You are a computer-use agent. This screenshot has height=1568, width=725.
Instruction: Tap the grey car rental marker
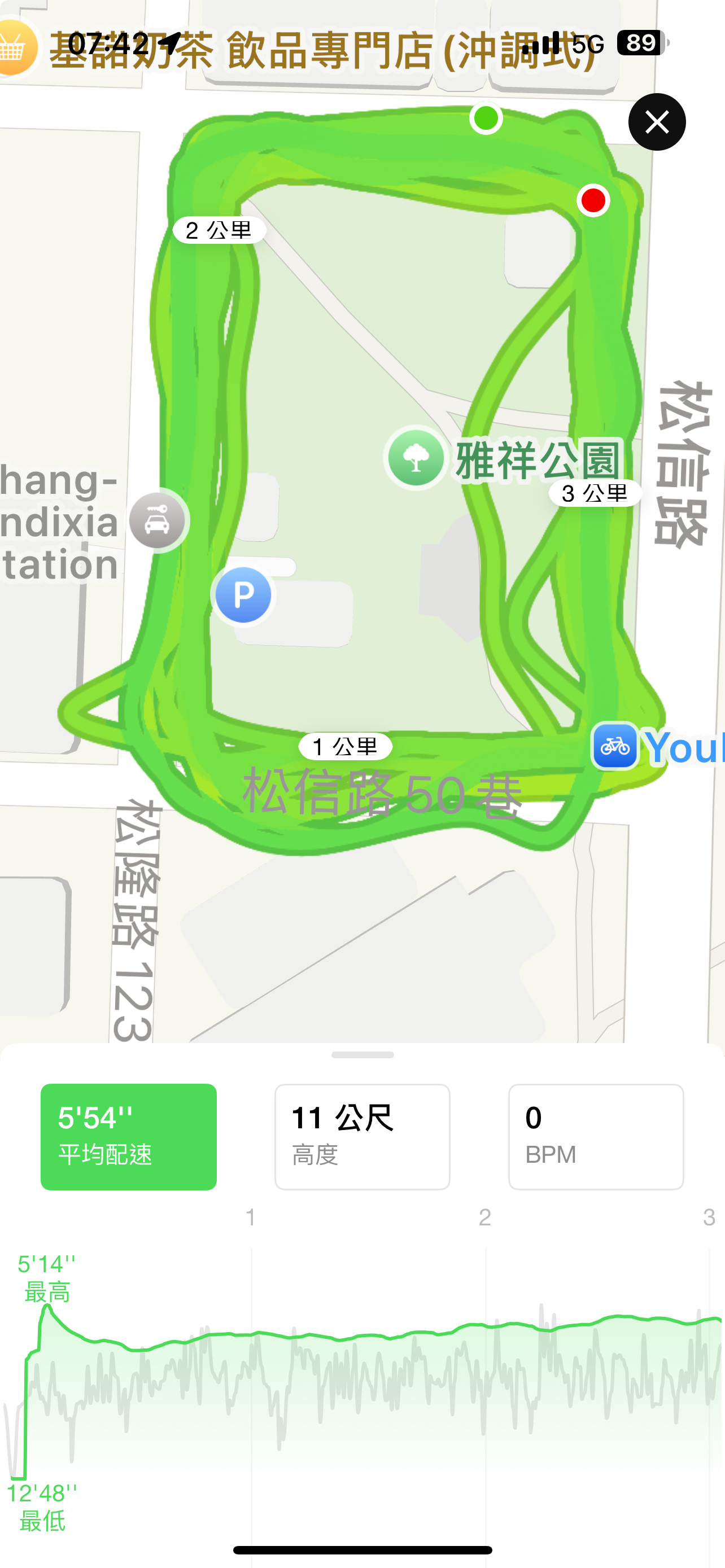158,521
